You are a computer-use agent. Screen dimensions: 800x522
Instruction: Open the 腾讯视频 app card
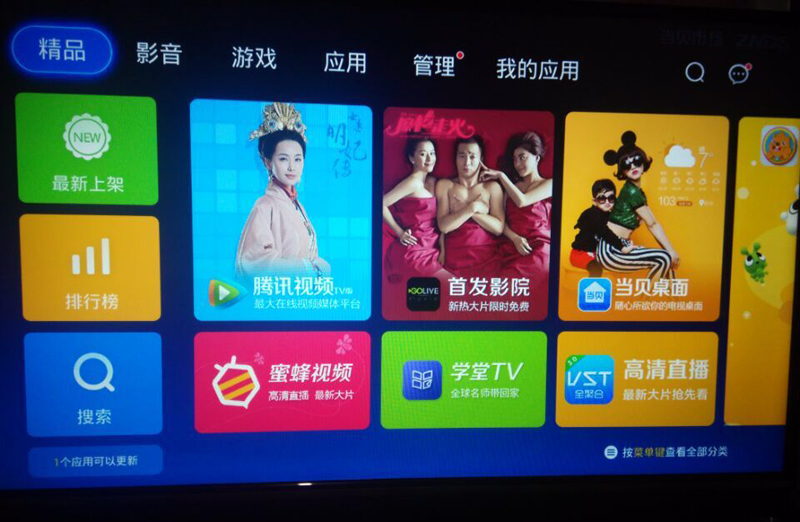[281, 210]
